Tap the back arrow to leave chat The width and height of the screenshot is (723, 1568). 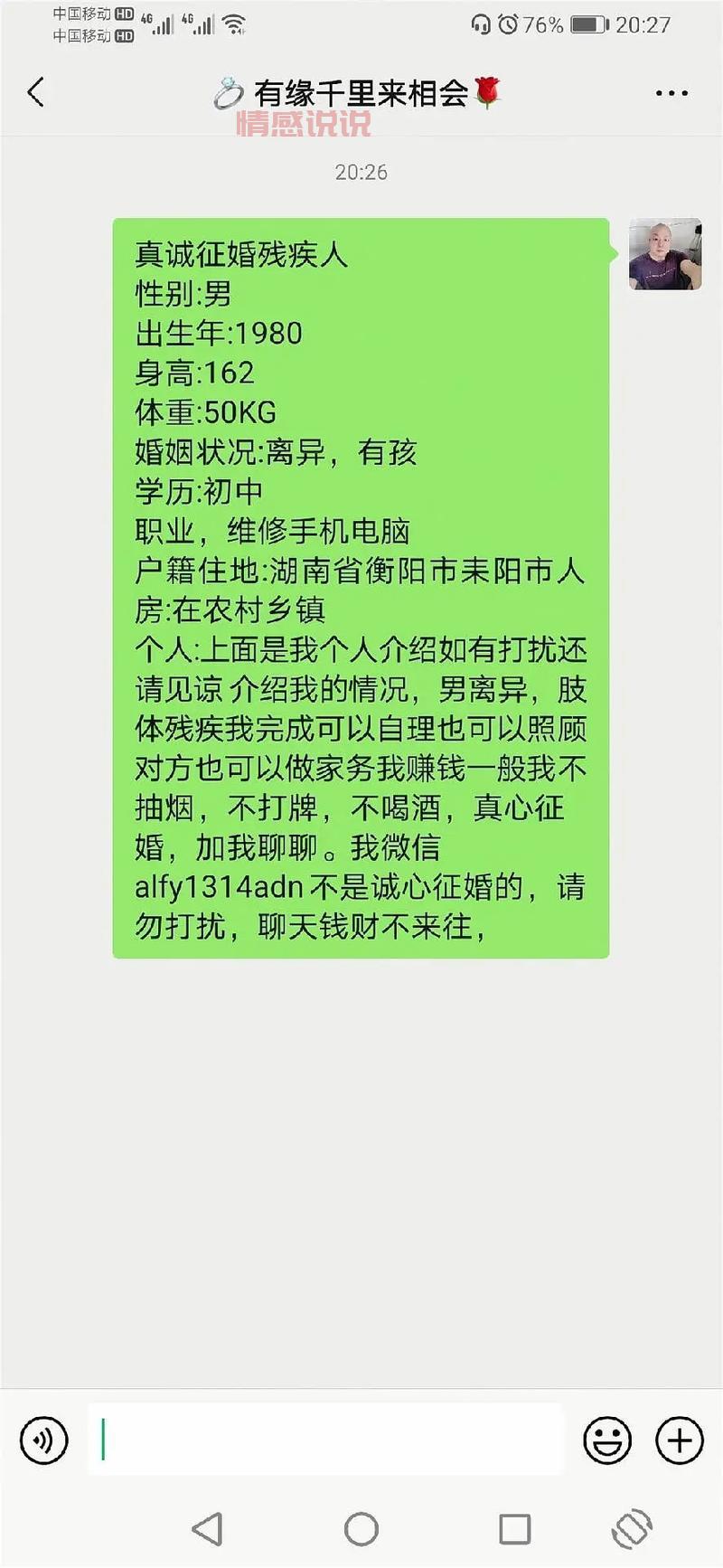[36, 91]
